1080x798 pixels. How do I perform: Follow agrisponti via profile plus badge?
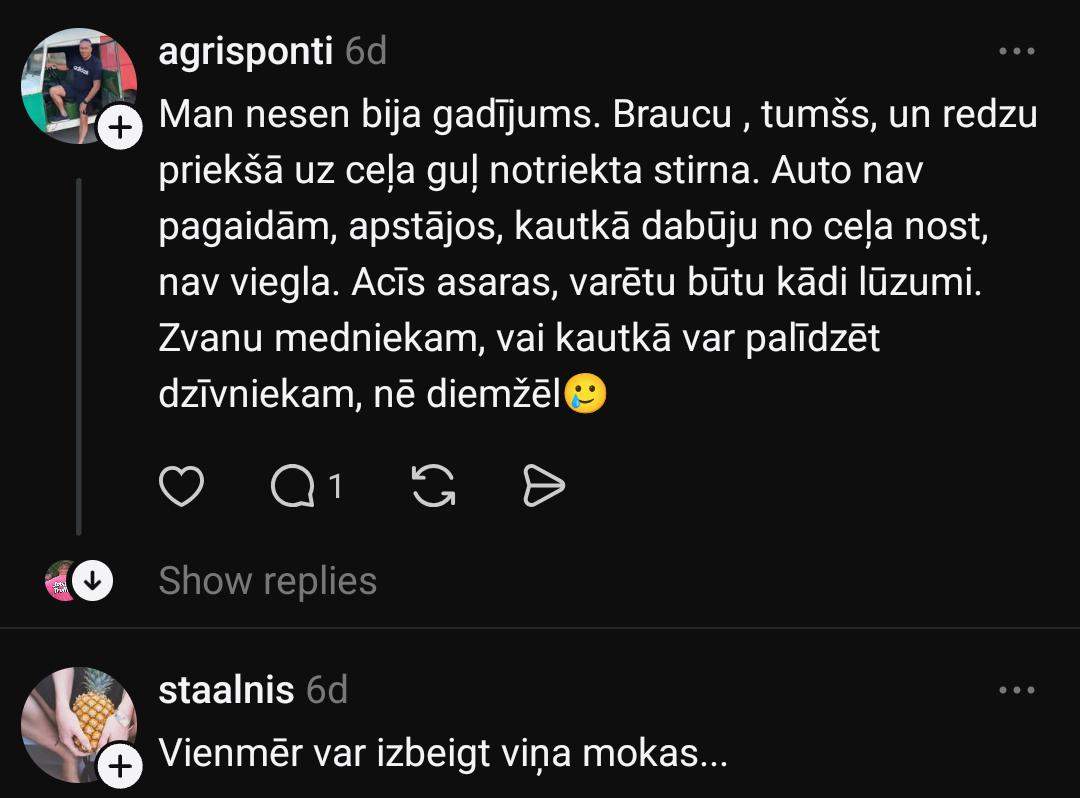(x=119, y=129)
